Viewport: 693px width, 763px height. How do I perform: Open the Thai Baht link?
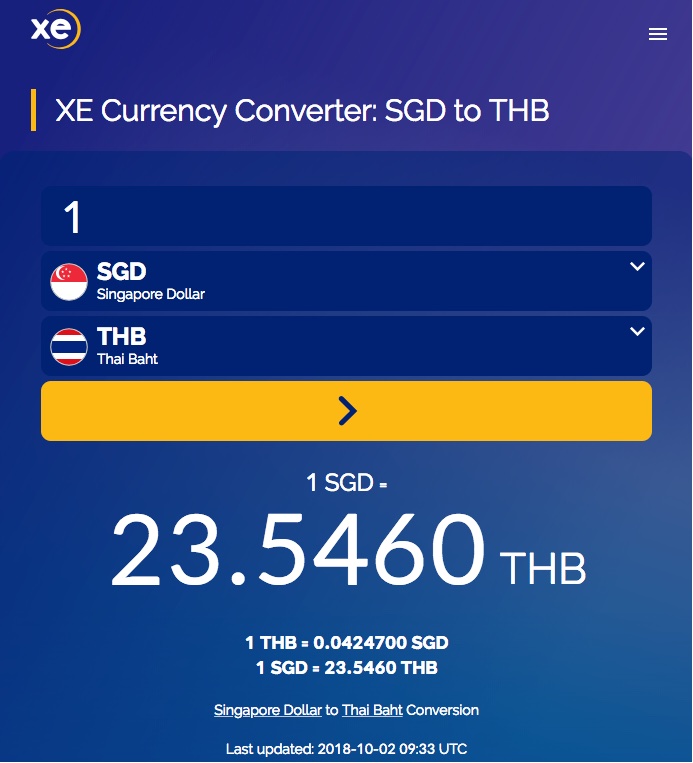pos(372,710)
